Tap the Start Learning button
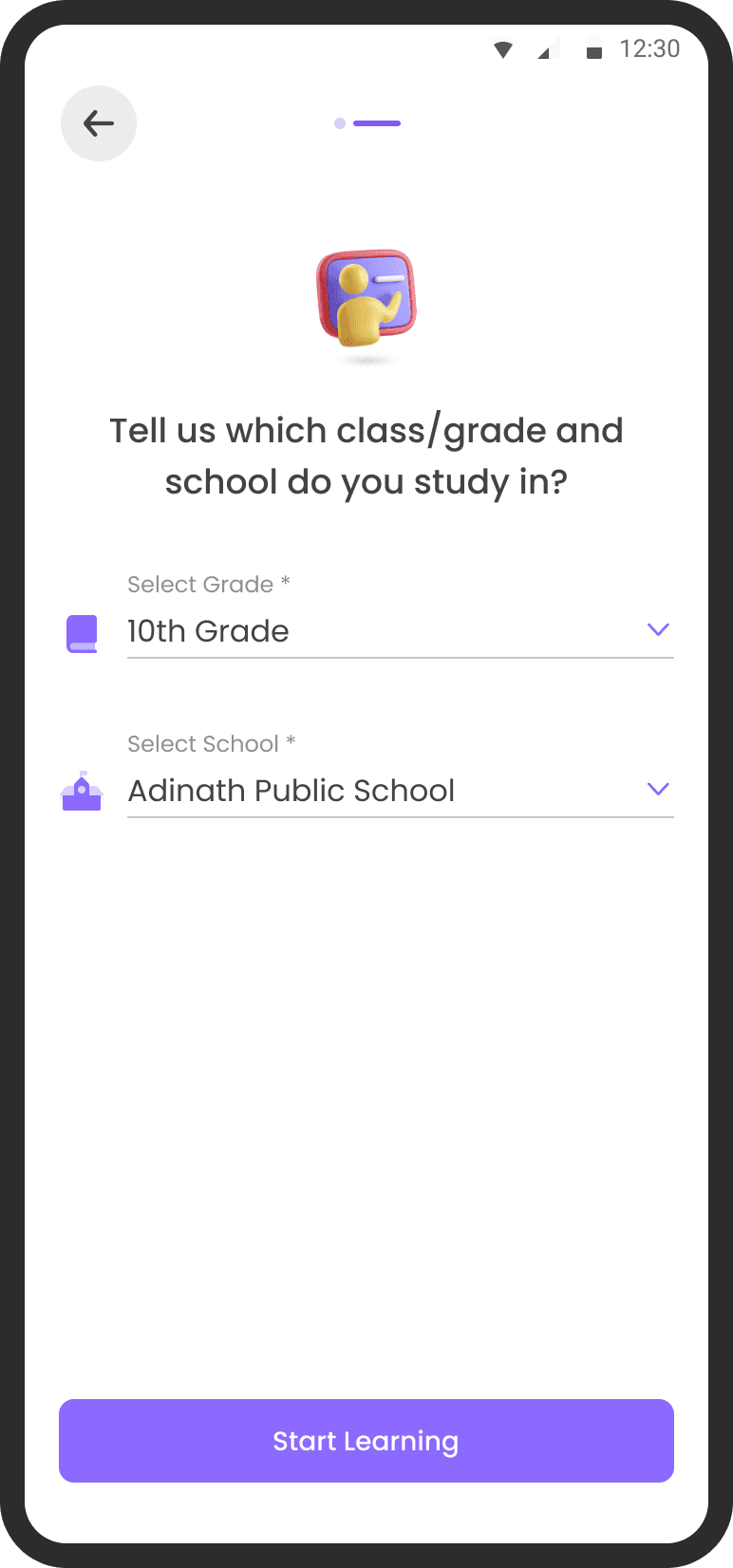Image resolution: width=733 pixels, height=1568 pixels. [366, 1440]
